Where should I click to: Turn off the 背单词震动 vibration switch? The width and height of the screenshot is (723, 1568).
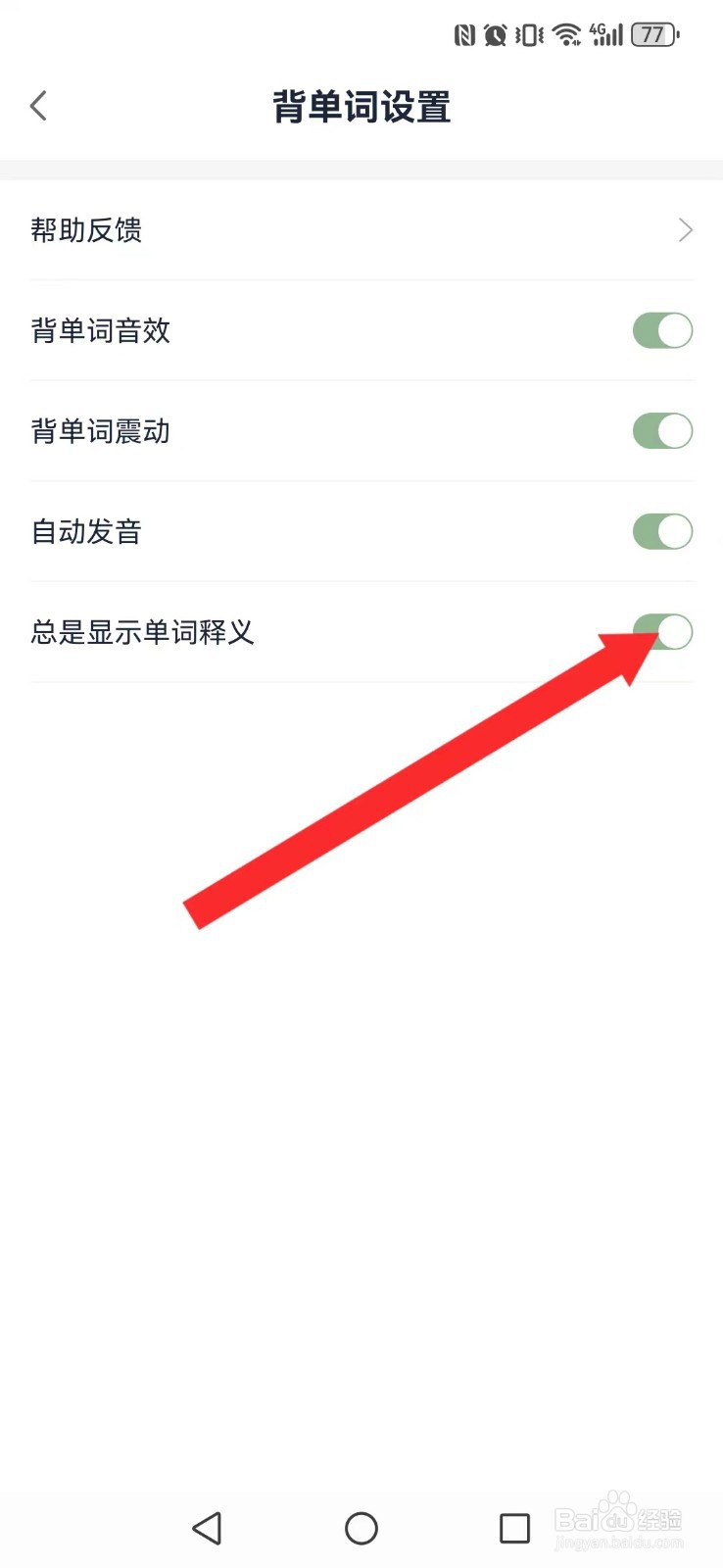662,431
